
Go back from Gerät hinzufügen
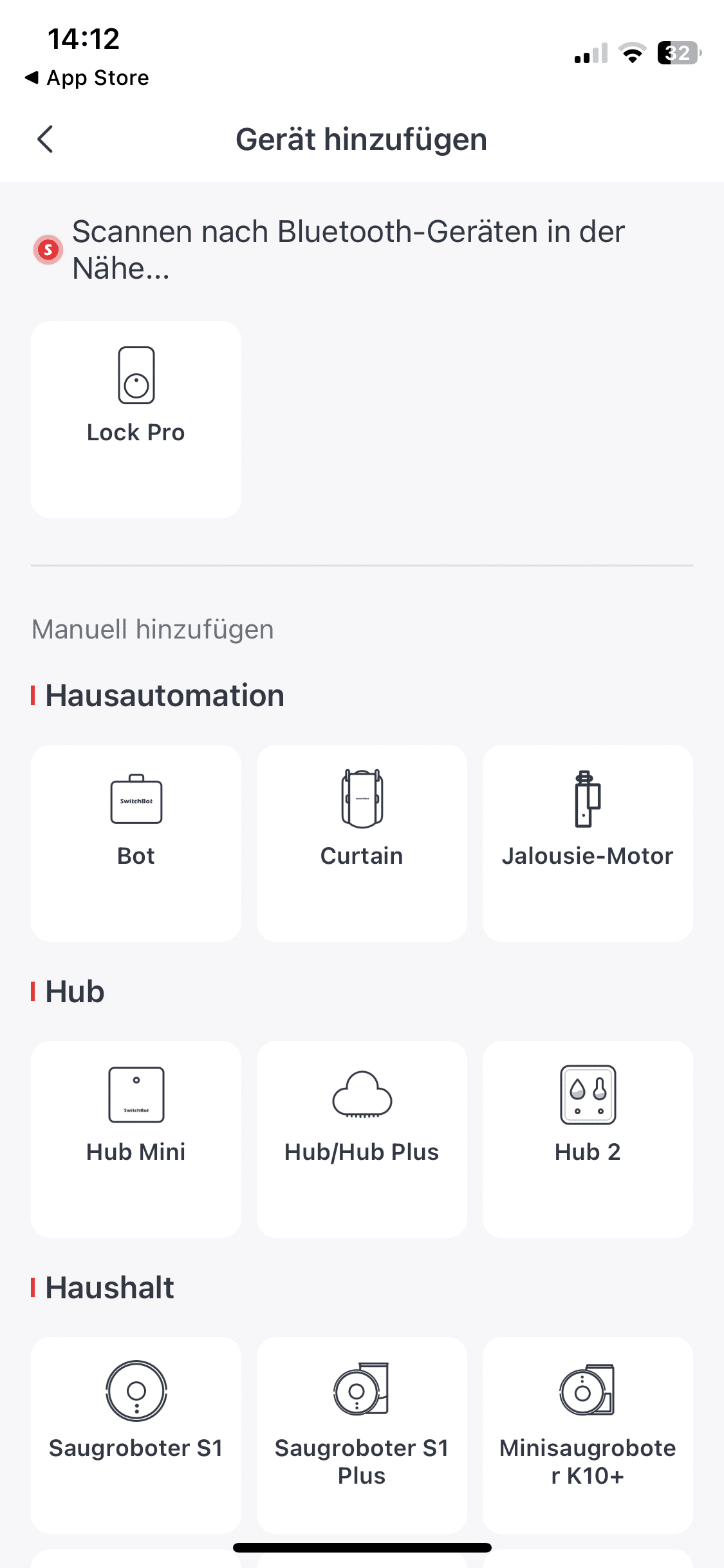pyautogui.click(x=45, y=139)
